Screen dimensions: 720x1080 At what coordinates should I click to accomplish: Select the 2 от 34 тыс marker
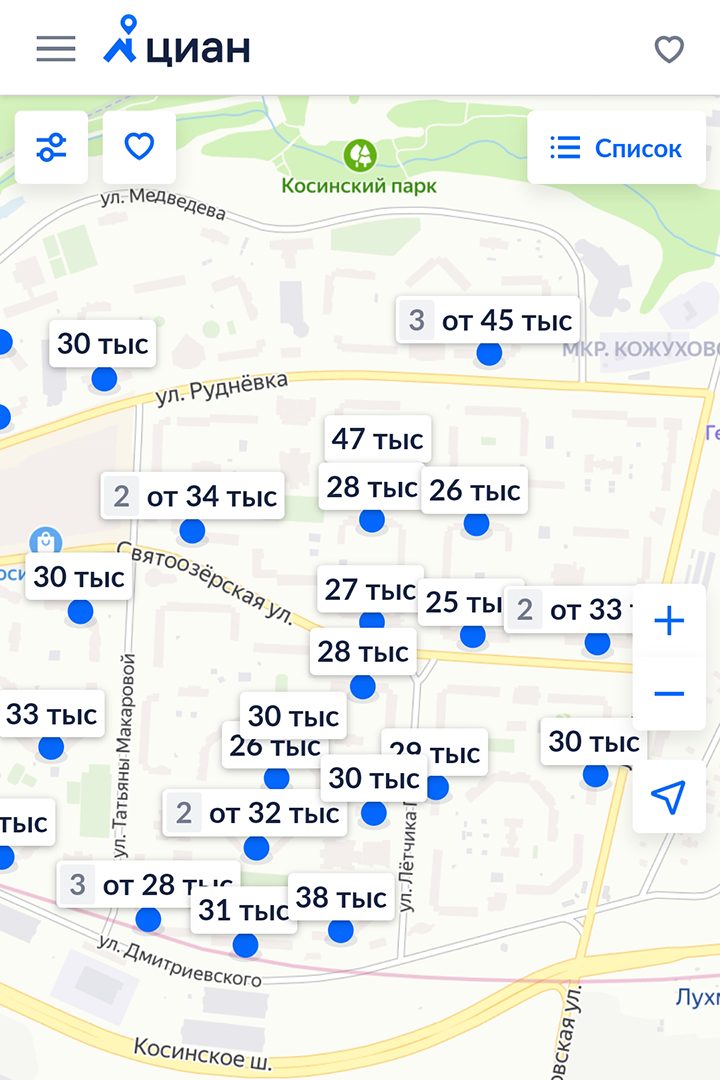coord(193,497)
